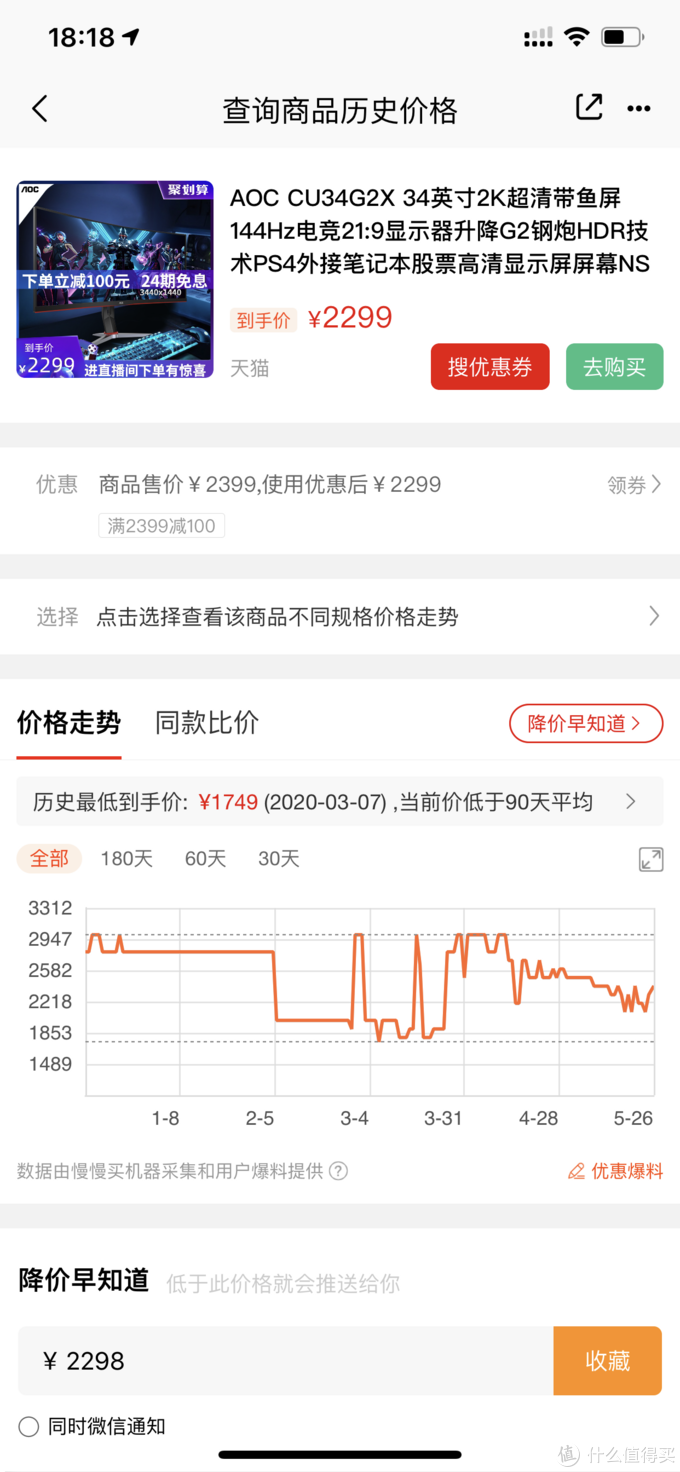
Task: Enable 同时微信通知 option
Action: click(x=29, y=1427)
